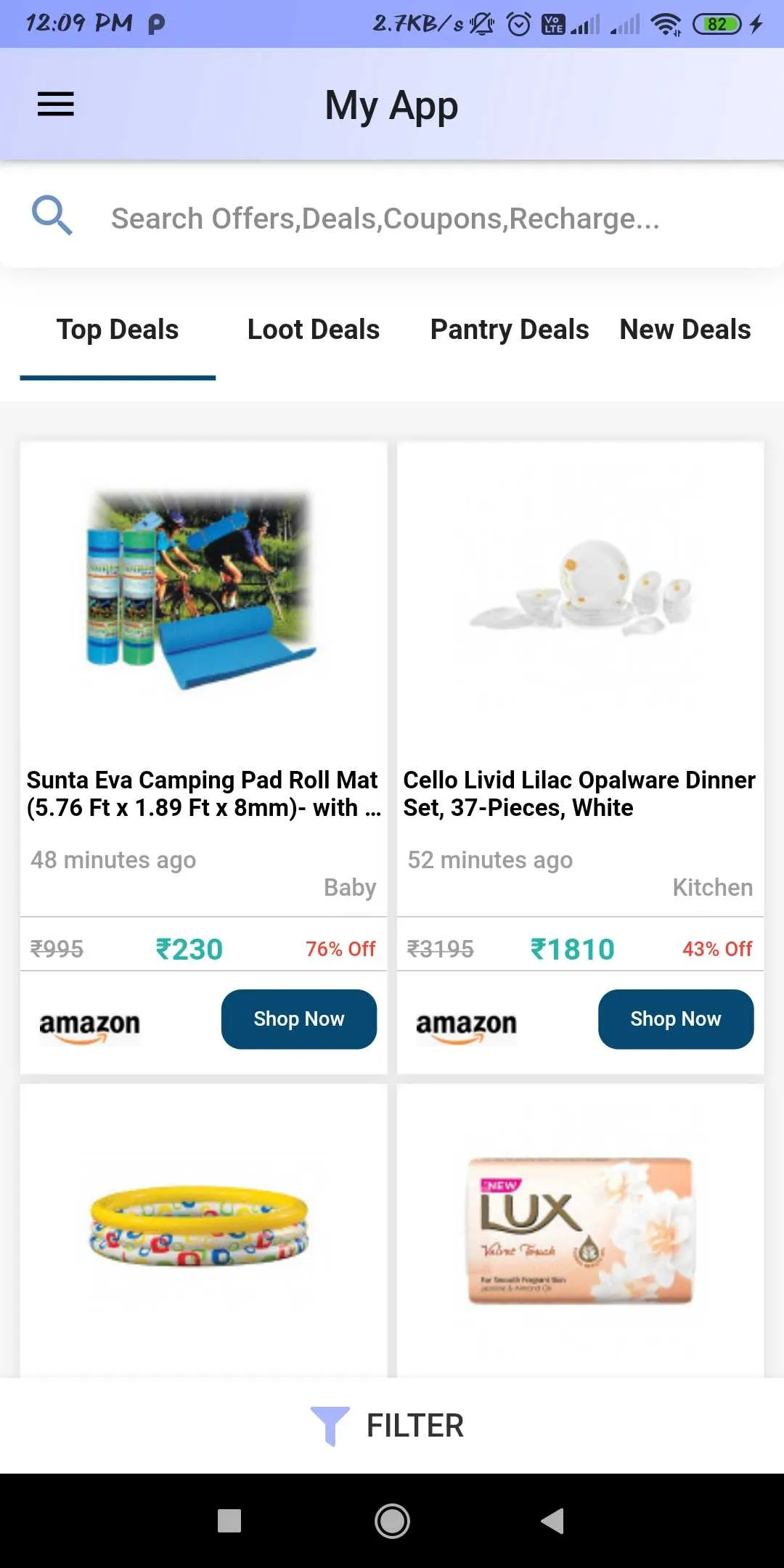Viewport: 784px width, 1568px height.
Task: Shop Now for the Cello dinner set
Action: click(675, 1018)
